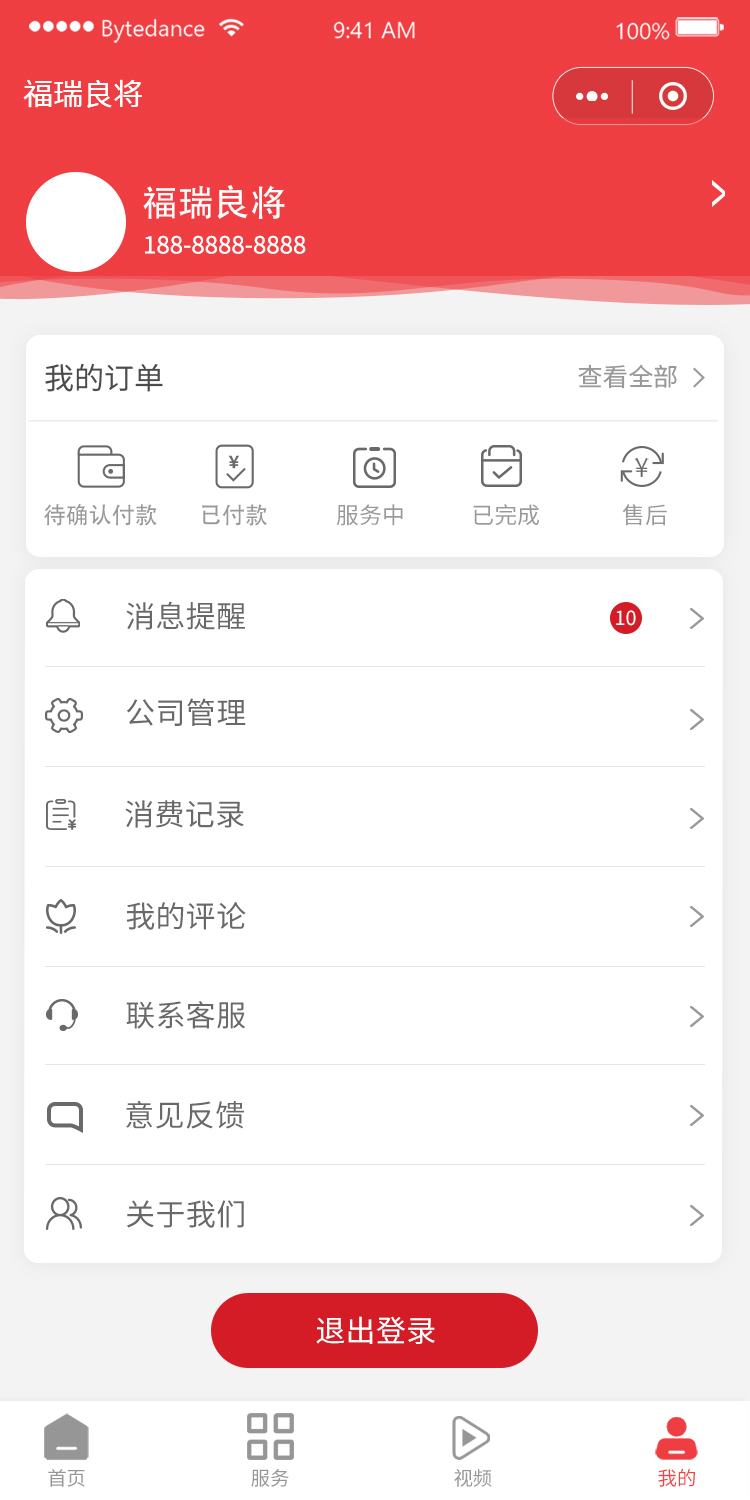This screenshot has width=750, height=1500.
Task: Open 待确认付款 orders
Action: click(101, 486)
